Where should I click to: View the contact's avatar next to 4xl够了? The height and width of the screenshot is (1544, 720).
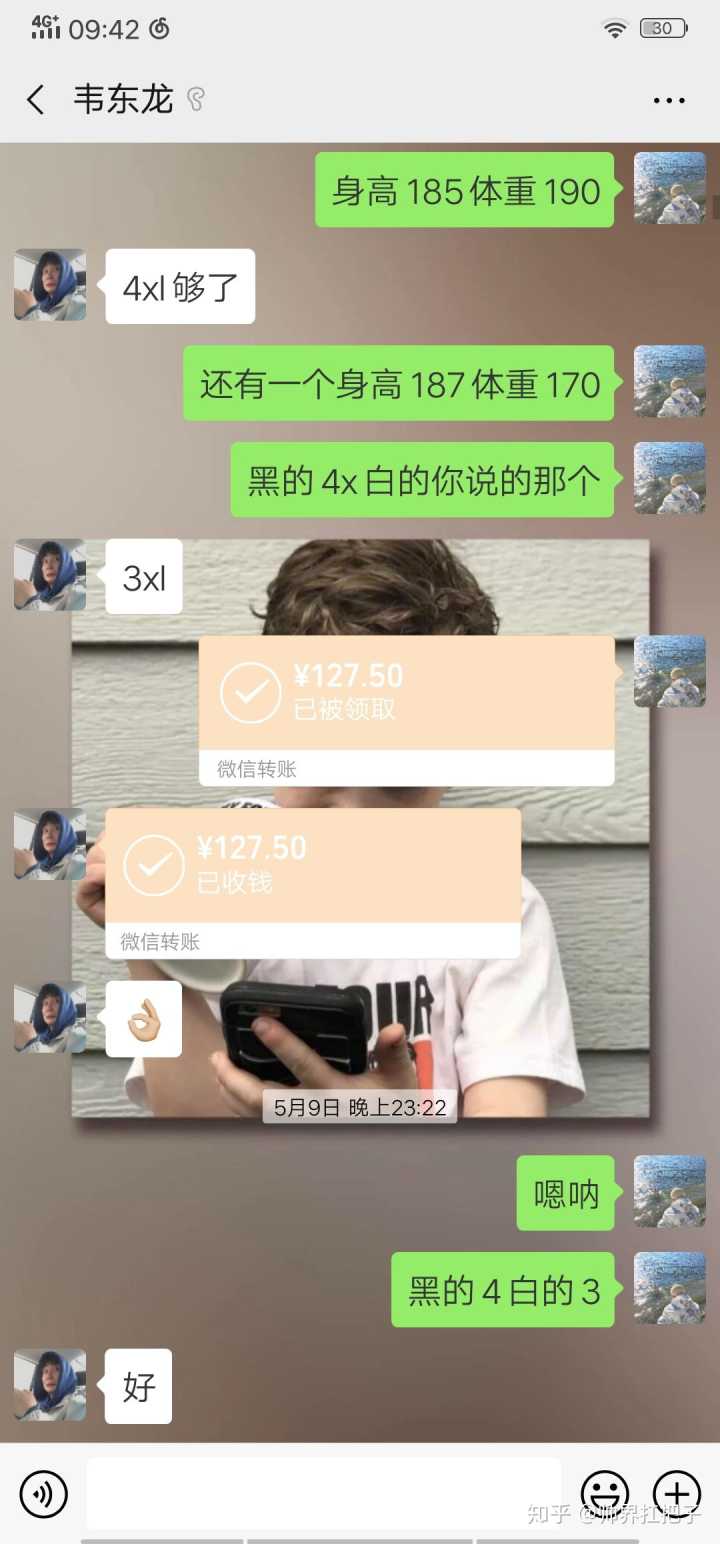pyautogui.click(x=50, y=285)
